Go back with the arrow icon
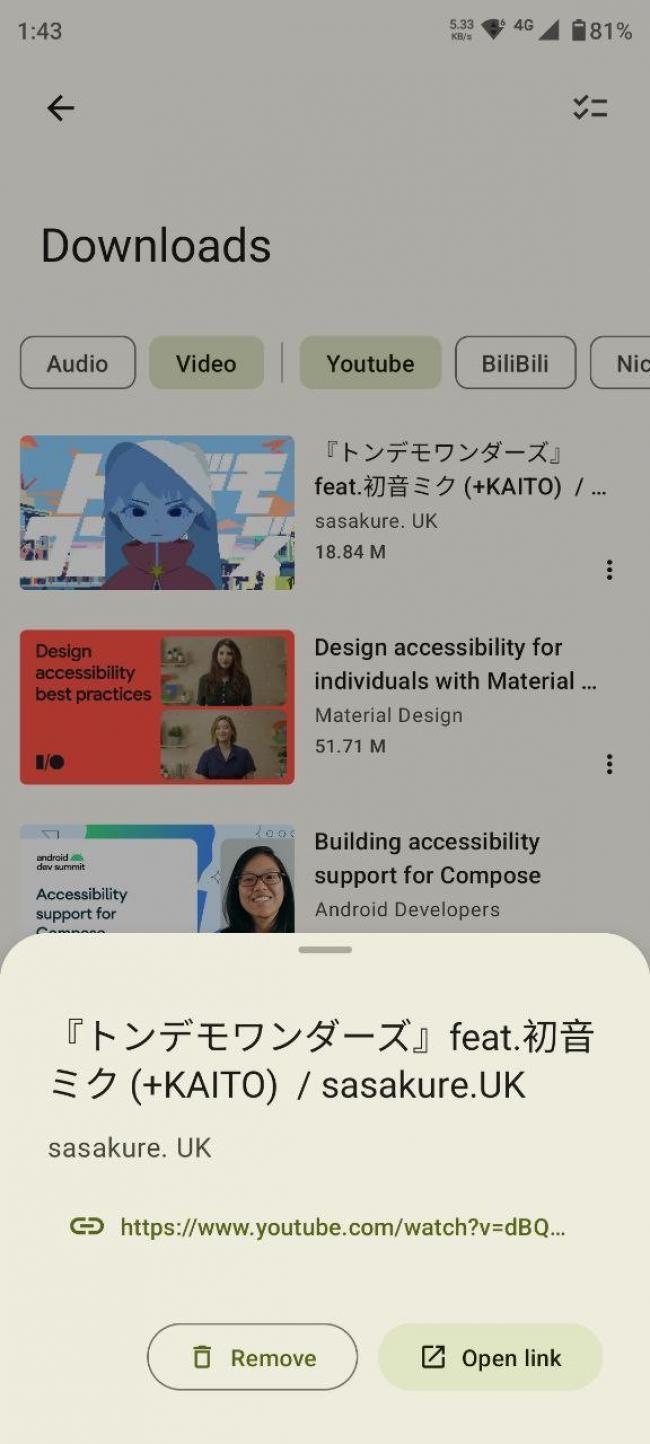 (x=61, y=108)
